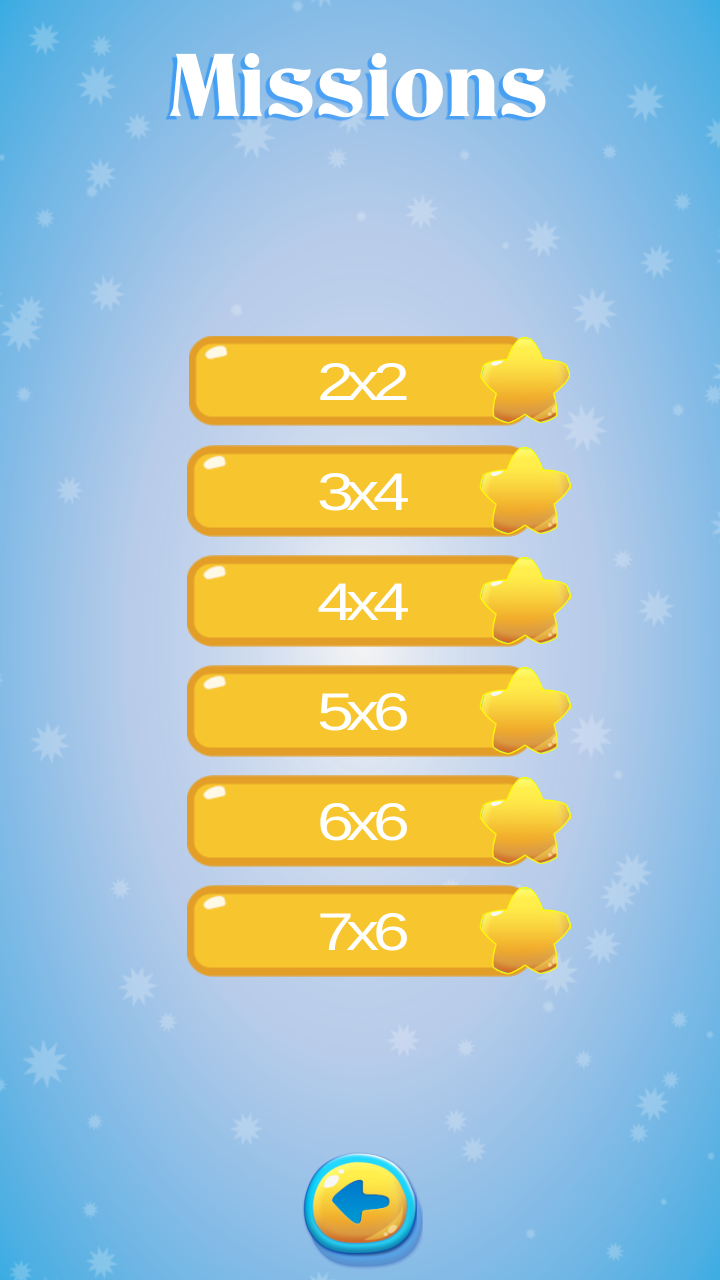Tap the star next to 6x6
Viewport: 720px width, 1280px height.
point(525,823)
